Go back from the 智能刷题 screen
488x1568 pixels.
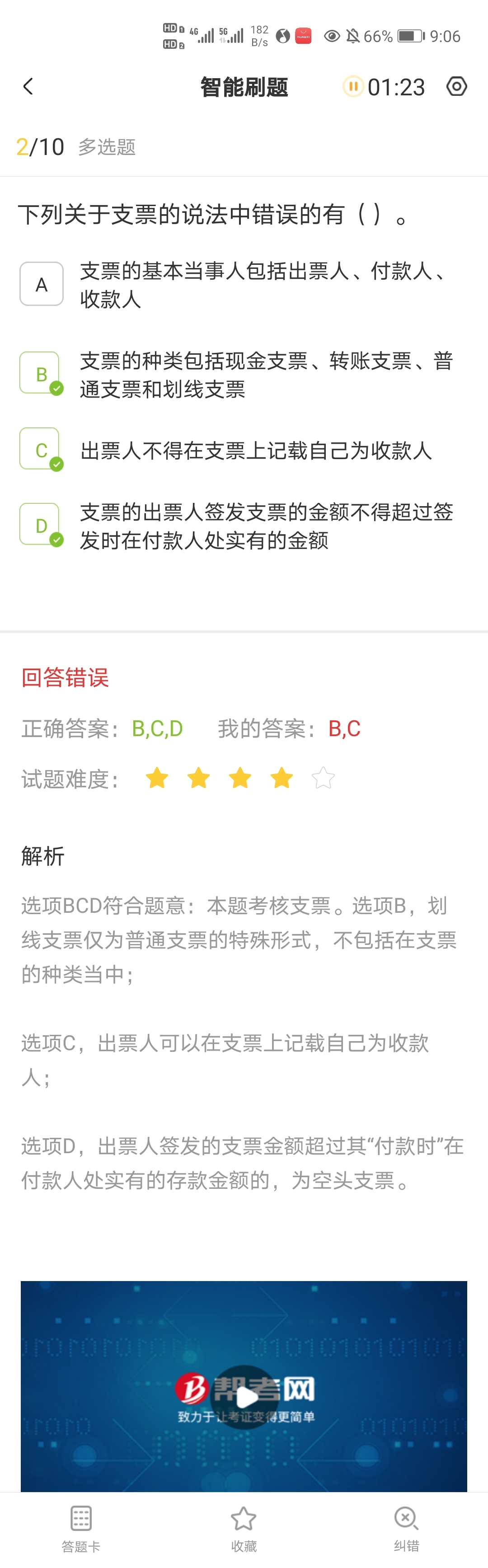[28, 86]
